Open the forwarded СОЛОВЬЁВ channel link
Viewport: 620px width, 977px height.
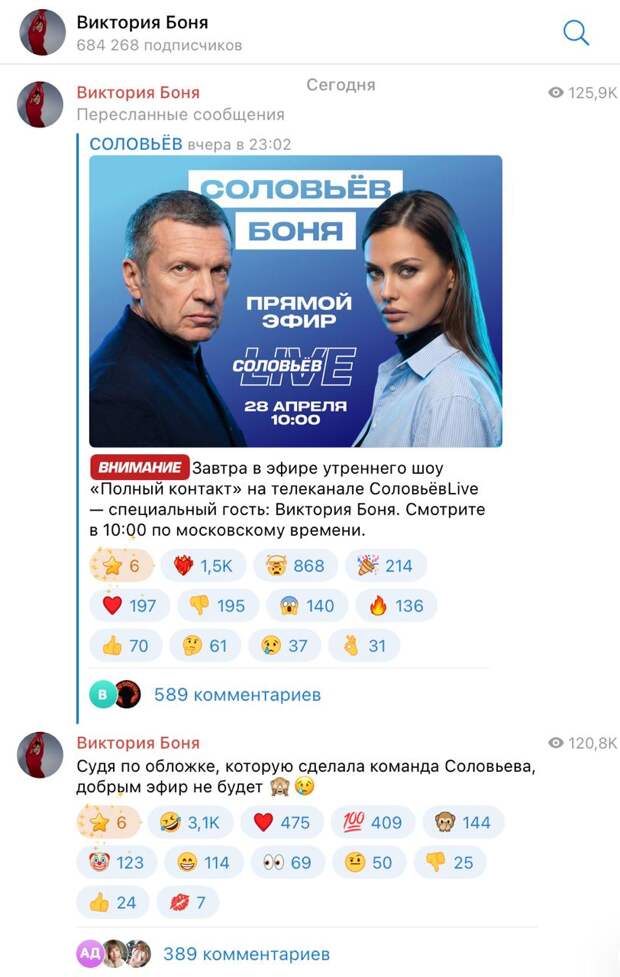pos(136,144)
